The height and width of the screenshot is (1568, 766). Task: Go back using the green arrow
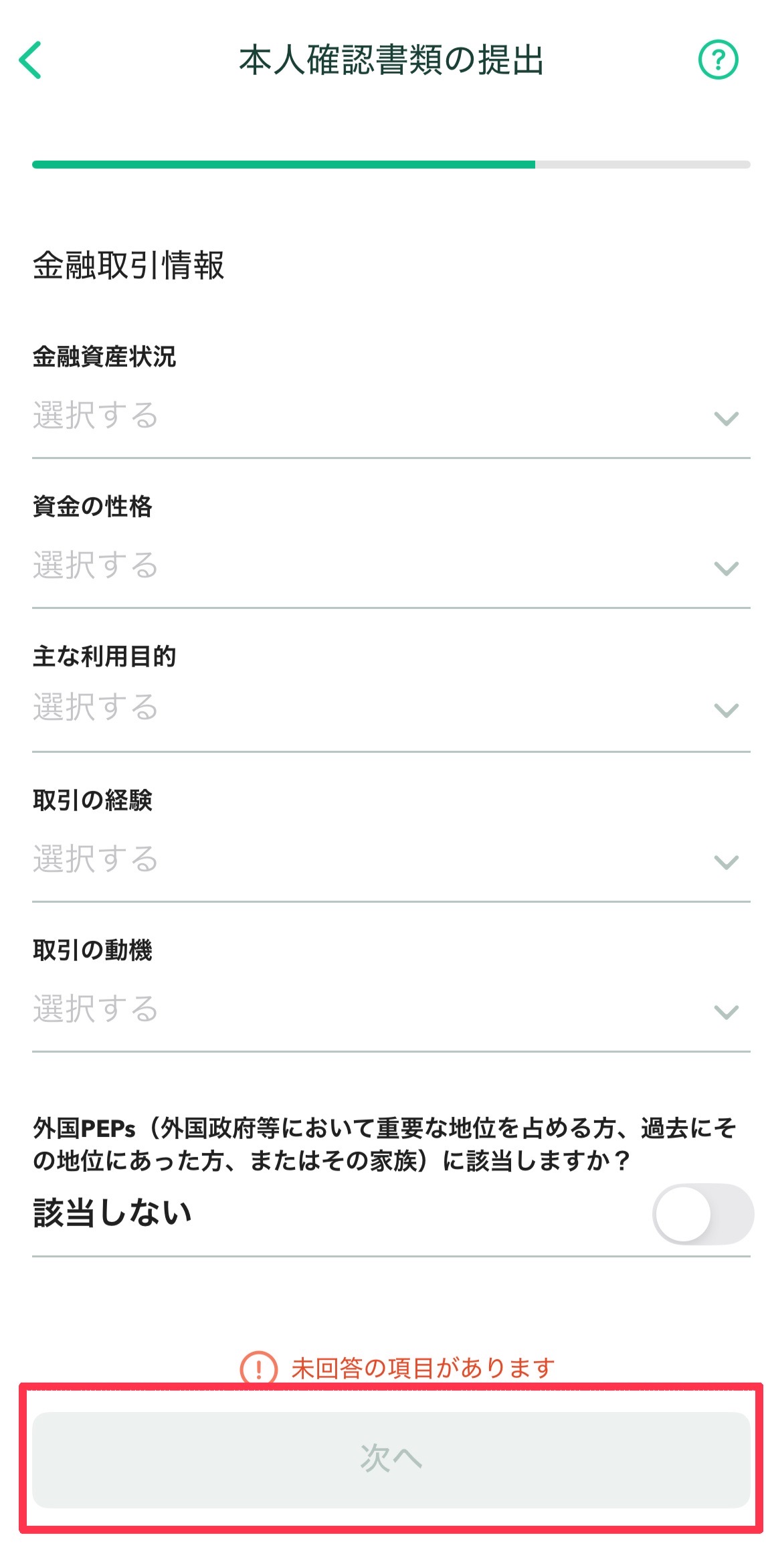click(30, 60)
